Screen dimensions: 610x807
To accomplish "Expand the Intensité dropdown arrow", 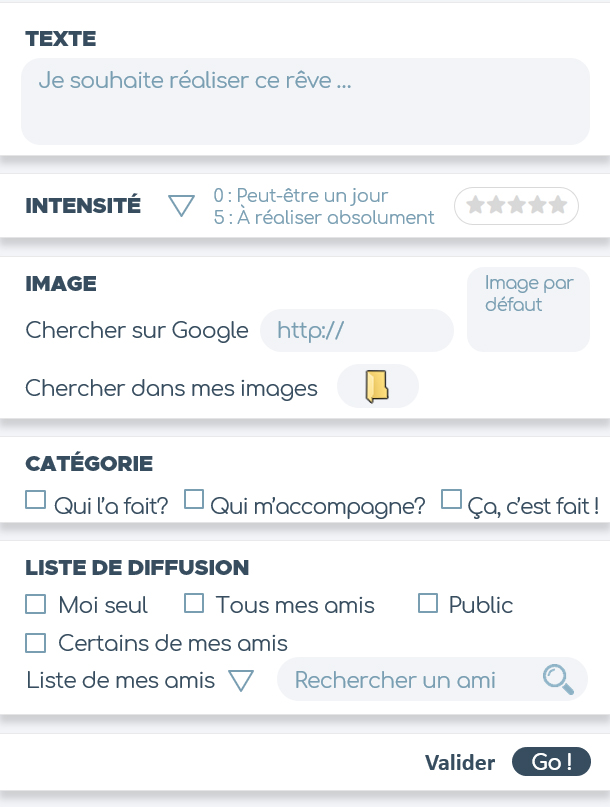I will point(181,206).
